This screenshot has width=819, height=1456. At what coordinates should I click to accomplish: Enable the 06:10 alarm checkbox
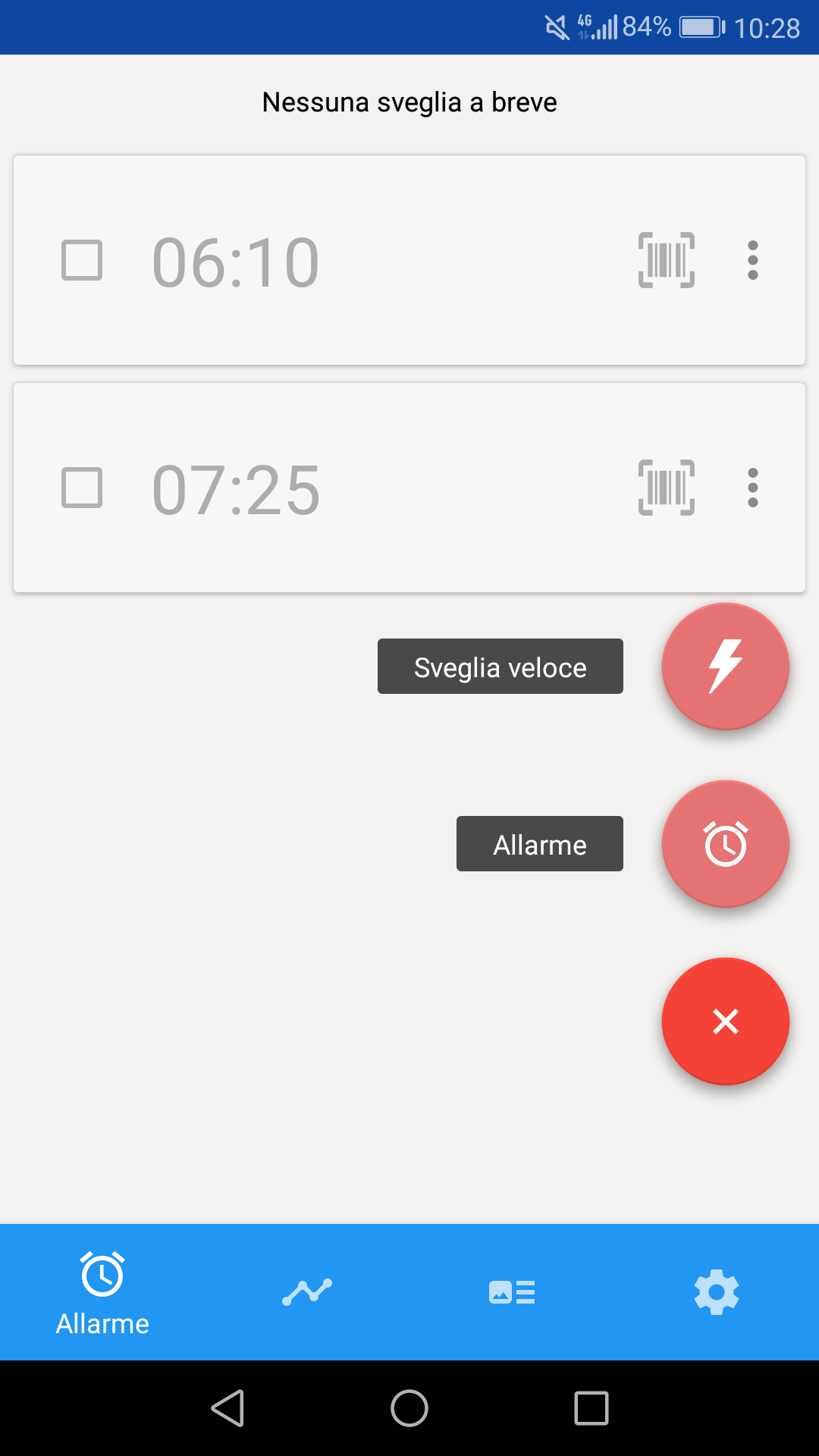tap(82, 260)
